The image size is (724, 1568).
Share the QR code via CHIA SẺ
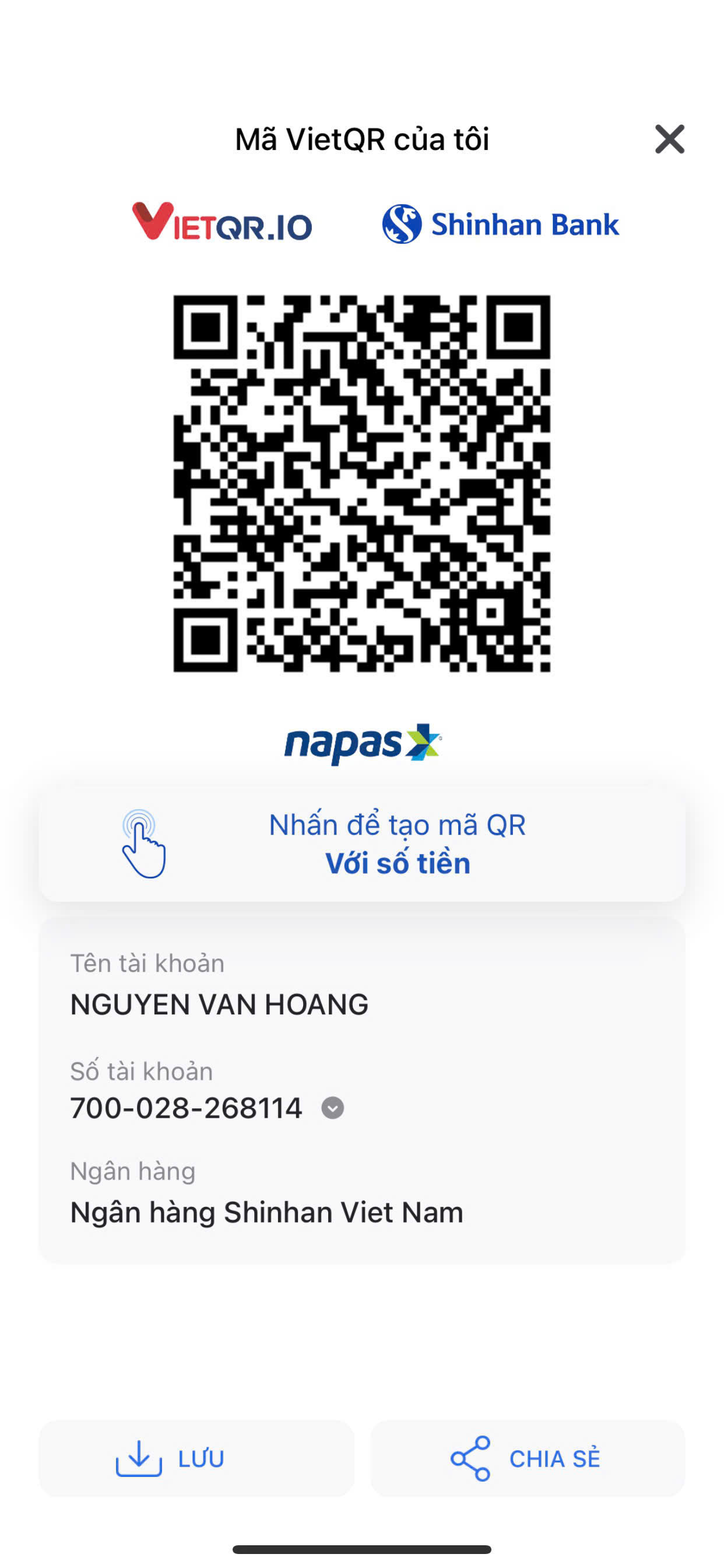point(528,1458)
